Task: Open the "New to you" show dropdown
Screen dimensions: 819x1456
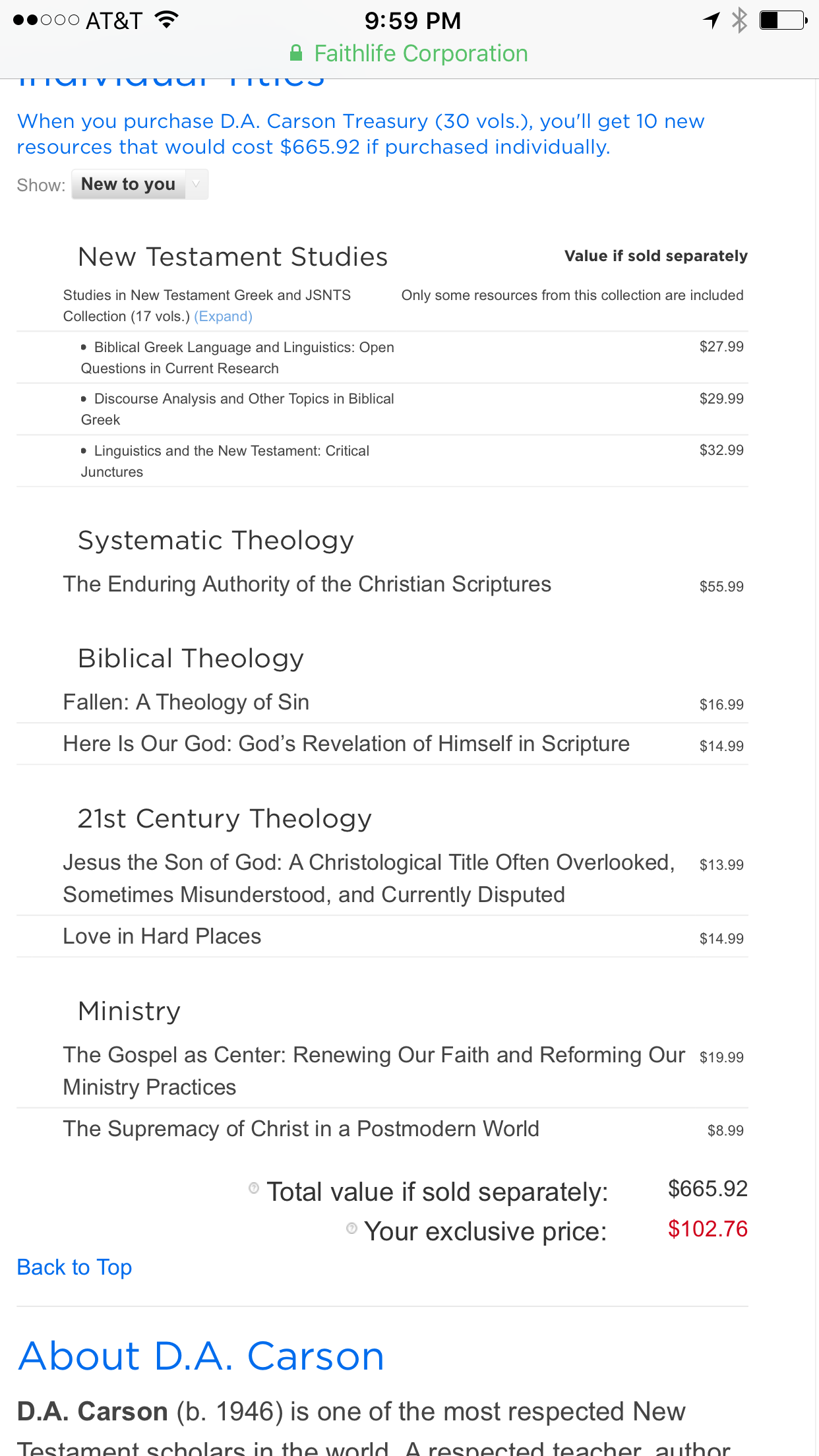Action: [x=140, y=185]
